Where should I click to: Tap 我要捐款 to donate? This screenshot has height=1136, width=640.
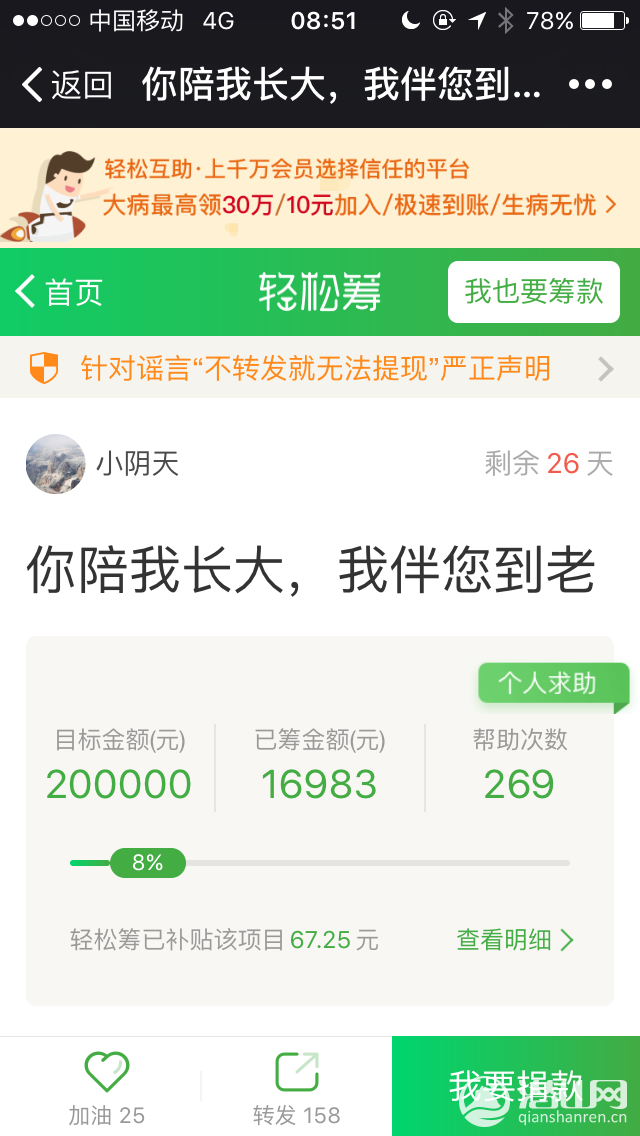coord(515,1086)
